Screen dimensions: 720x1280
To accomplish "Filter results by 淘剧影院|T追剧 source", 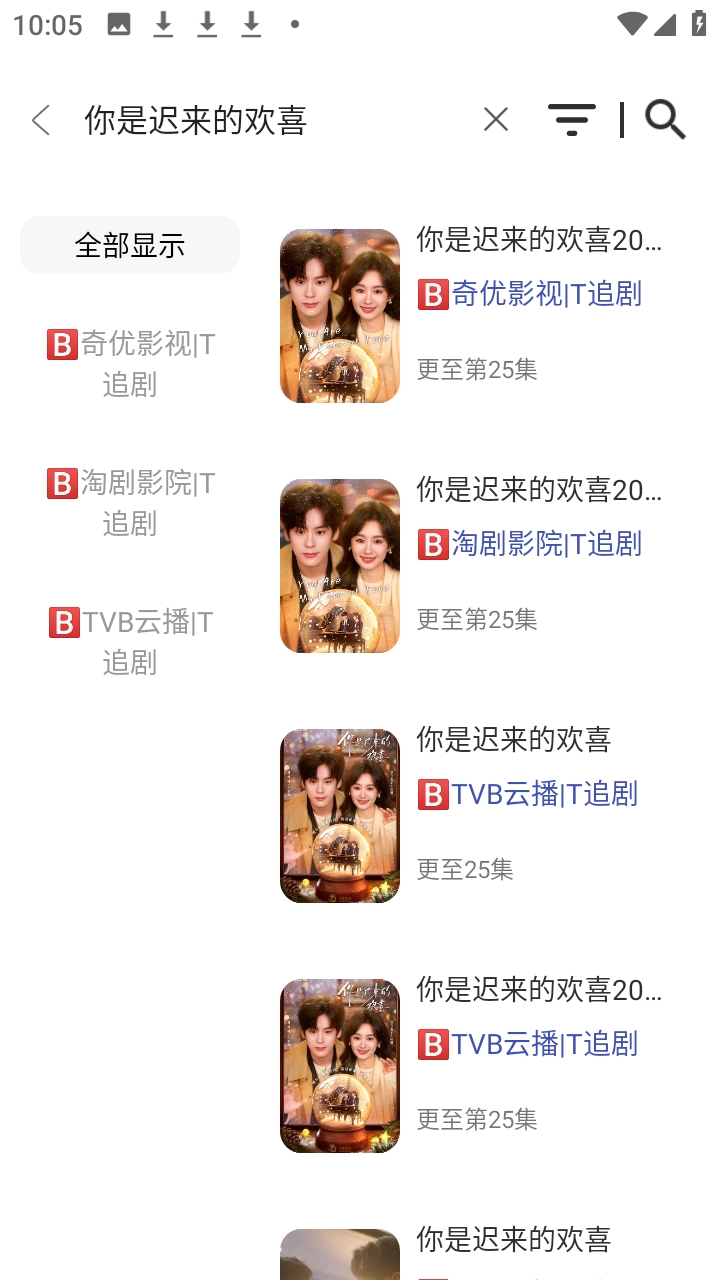I will pos(130,503).
